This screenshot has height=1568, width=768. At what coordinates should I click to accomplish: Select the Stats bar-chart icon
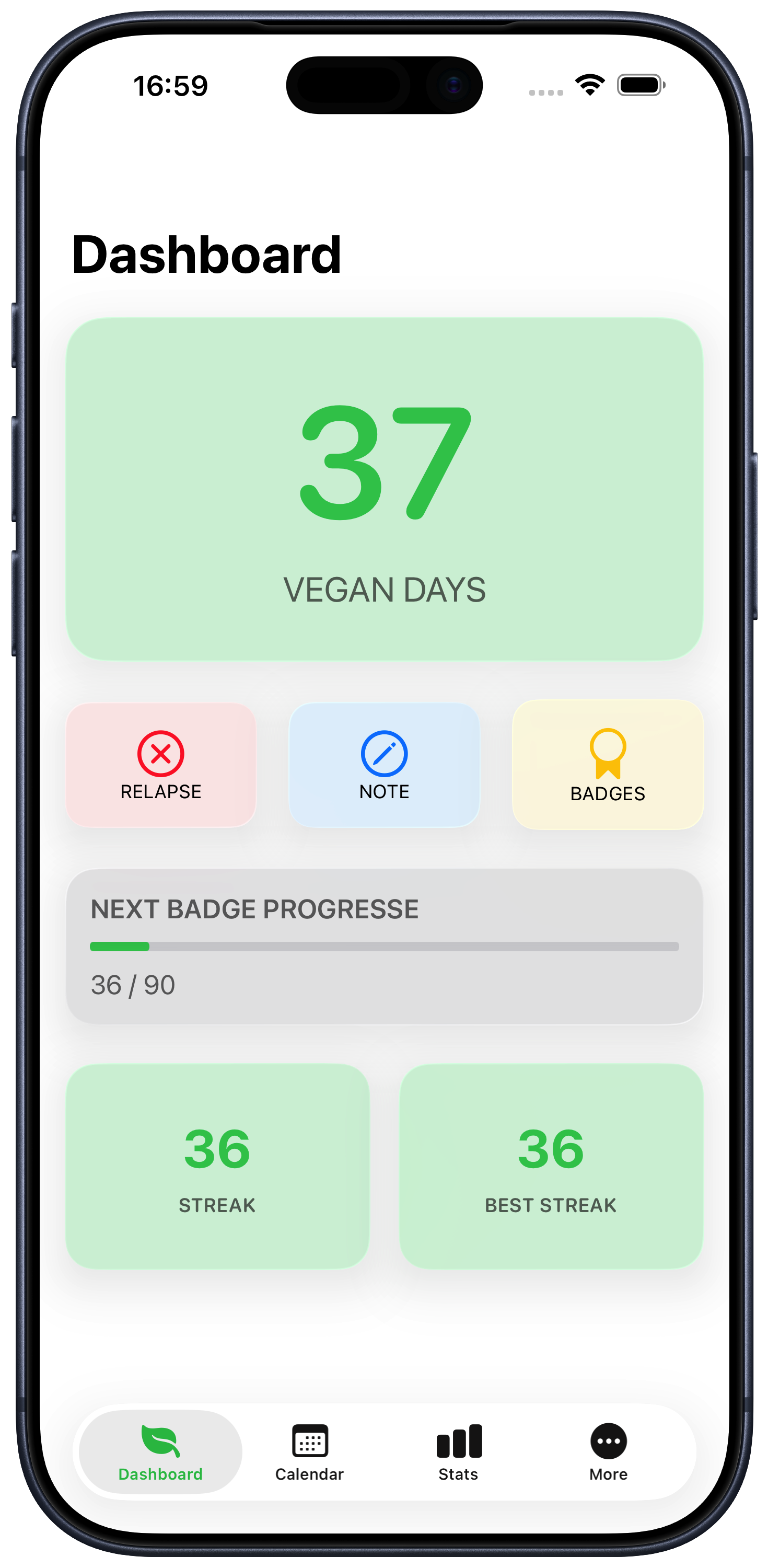click(x=458, y=1442)
